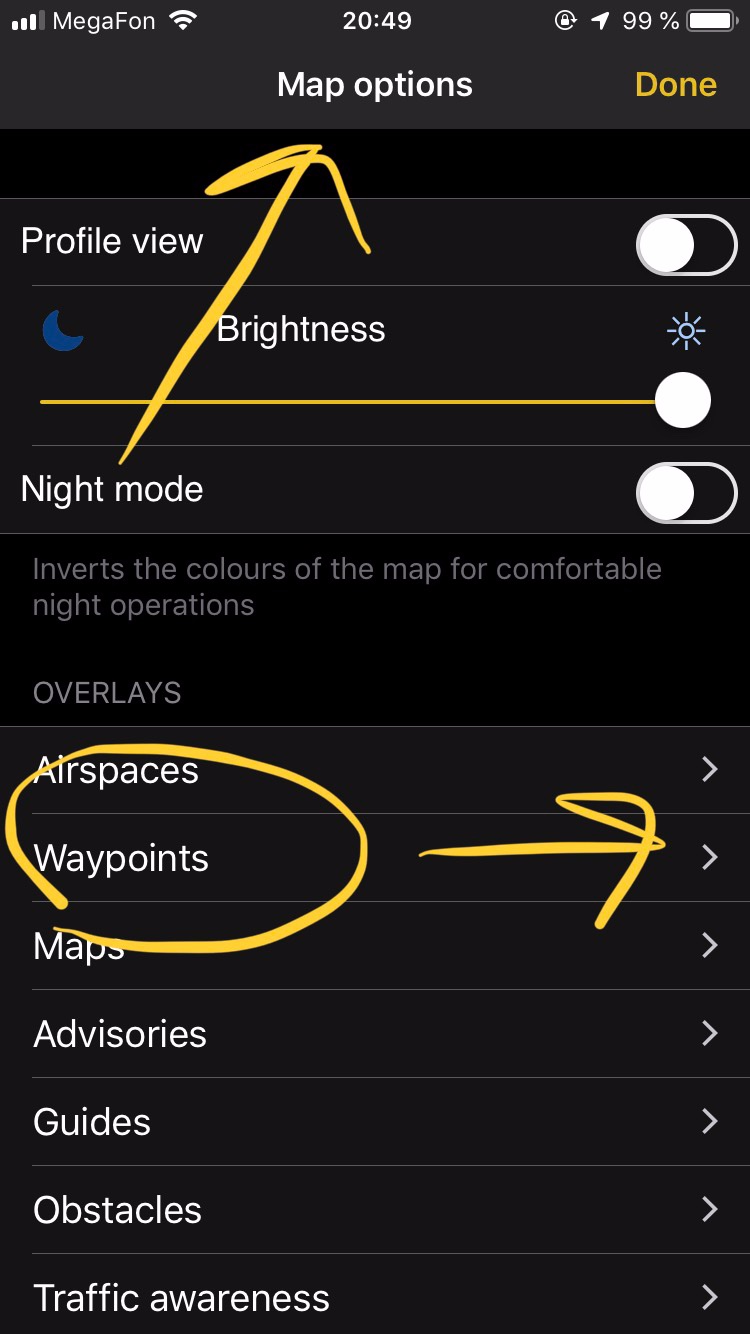750x1334 pixels.
Task: Enable the Night mode switch
Action: click(x=686, y=492)
